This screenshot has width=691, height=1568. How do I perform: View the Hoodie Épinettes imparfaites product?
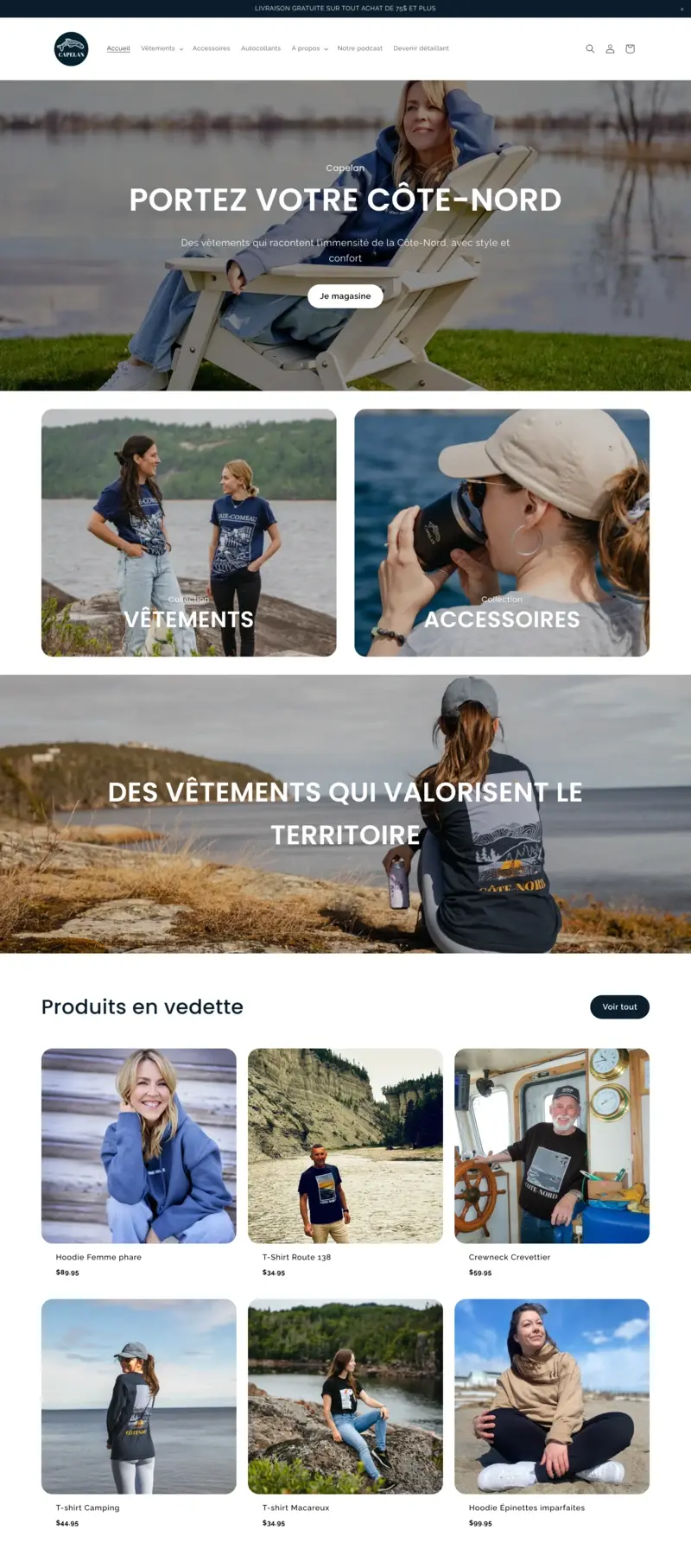[552, 1413]
